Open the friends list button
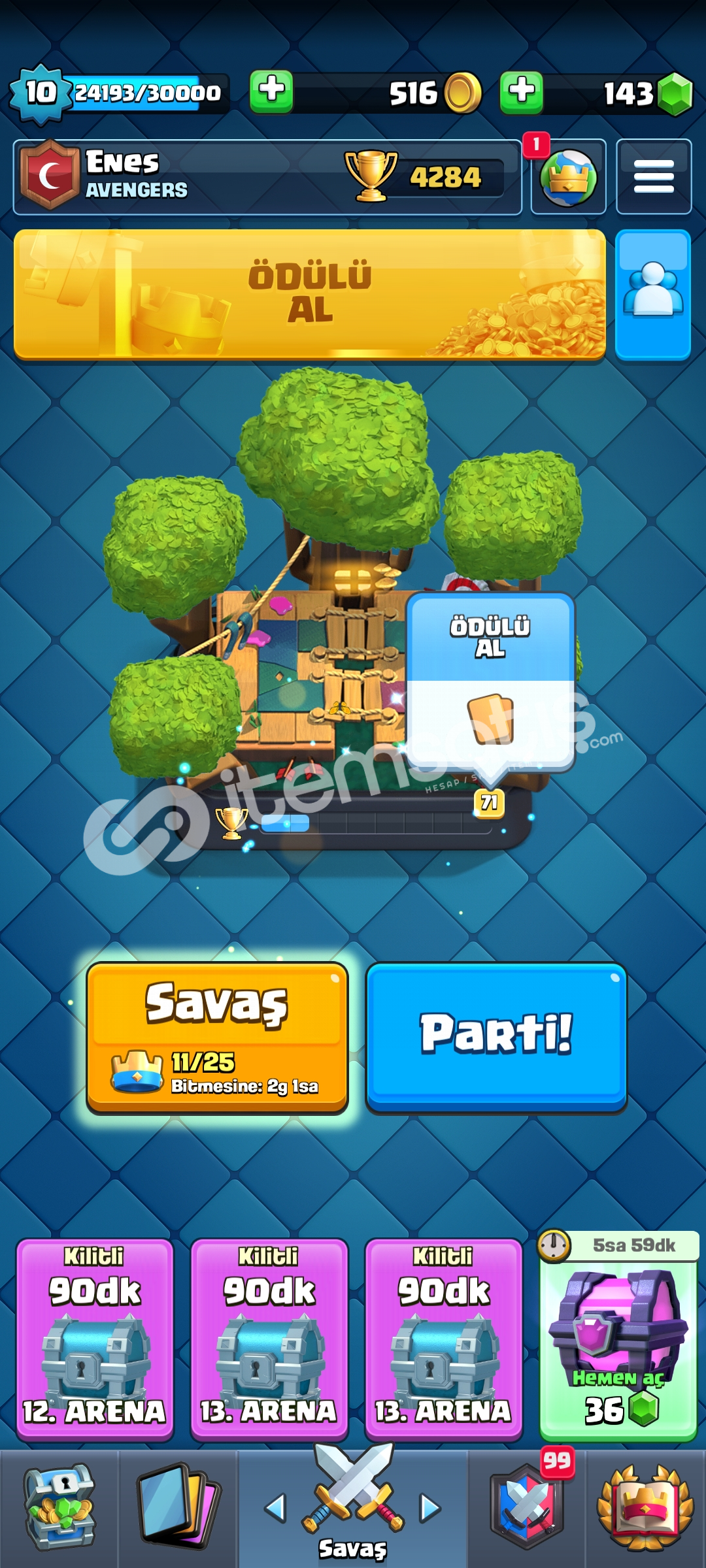This screenshot has height=1568, width=706. 653,294
